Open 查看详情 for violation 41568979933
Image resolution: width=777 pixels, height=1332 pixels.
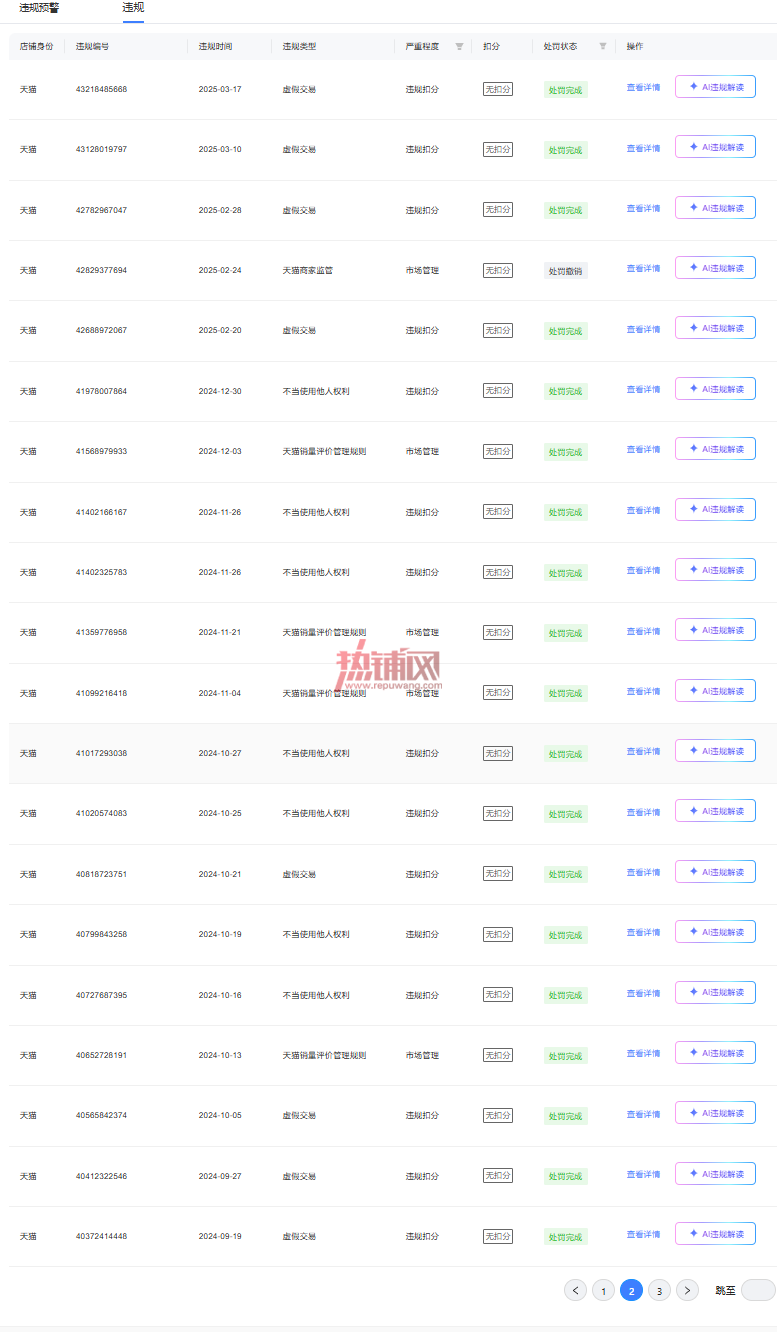pyautogui.click(x=643, y=450)
